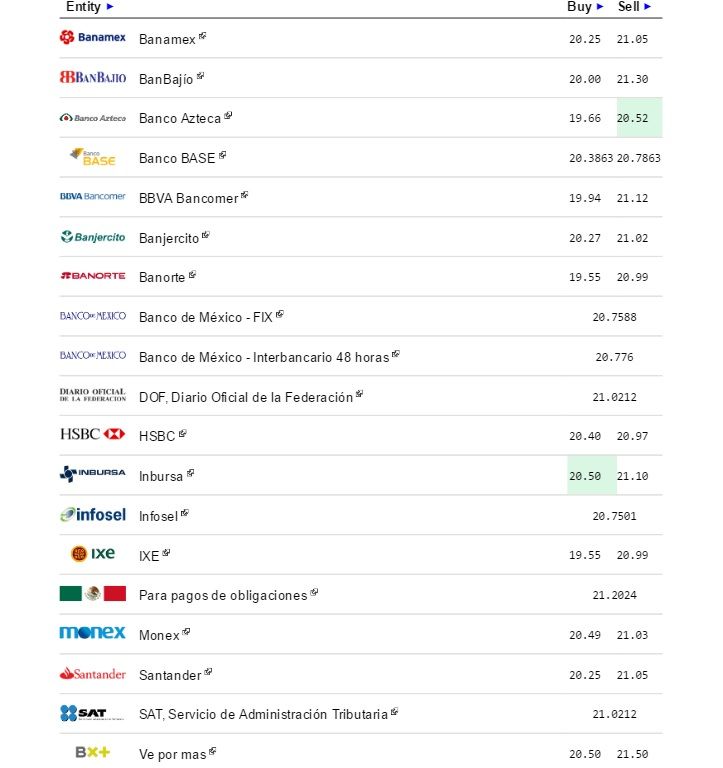Open the Banorte link
The width and height of the screenshot is (723, 768).
pyautogui.click(x=162, y=277)
